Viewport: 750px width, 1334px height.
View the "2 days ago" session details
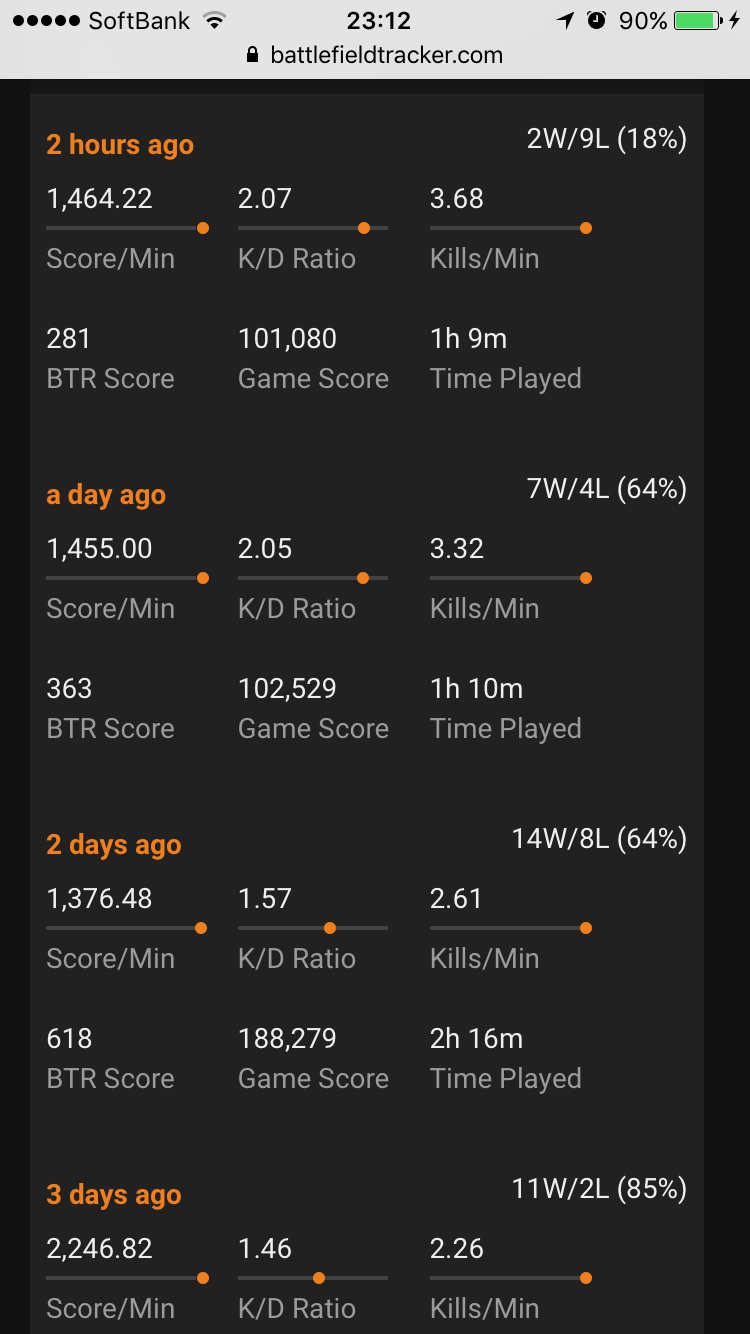[x=114, y=845]
